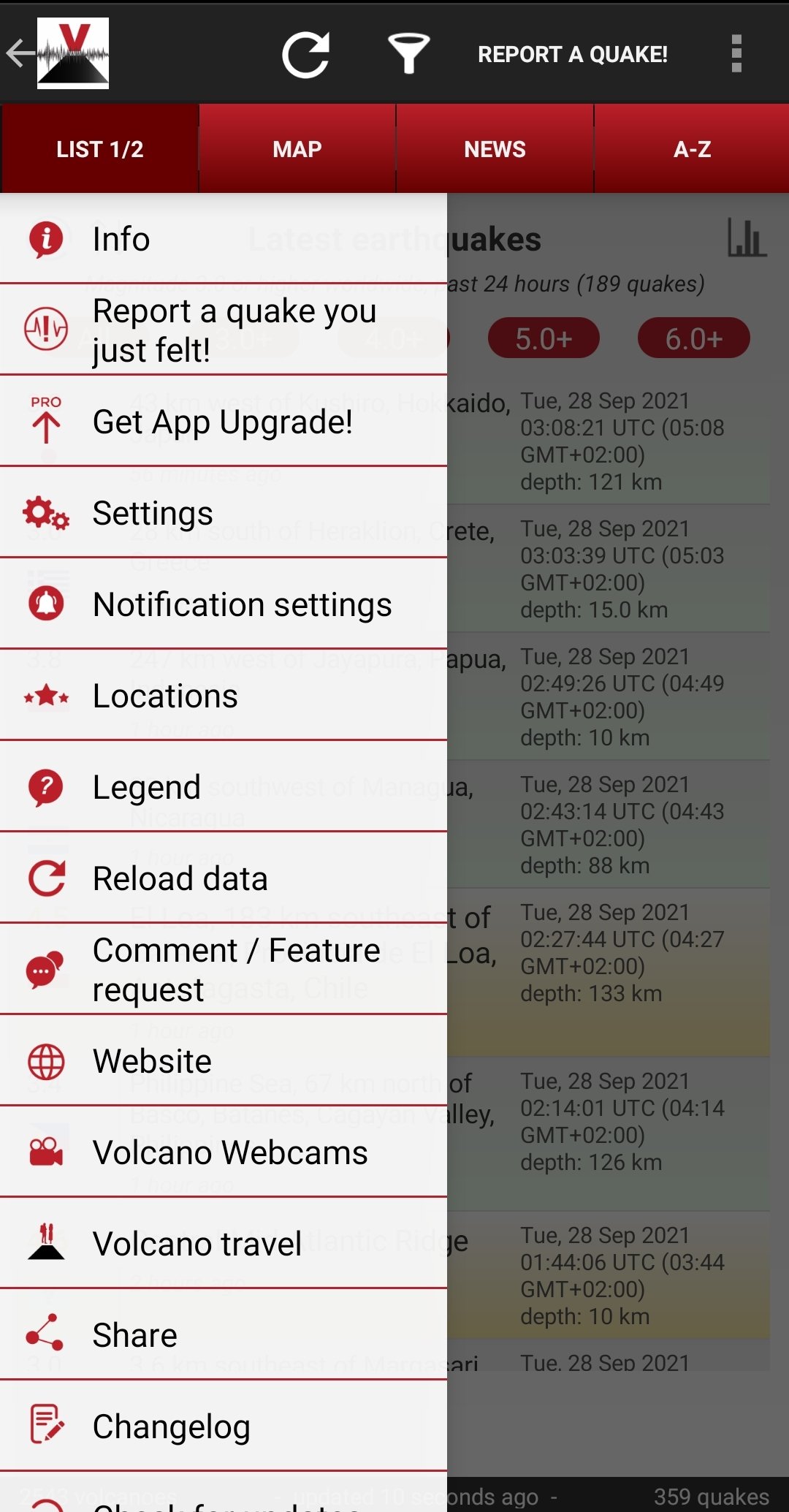The image size is (789, 1512).
Task: Tap REPORT A QUAKE! in the app bar
Action: tap(573, 54)
